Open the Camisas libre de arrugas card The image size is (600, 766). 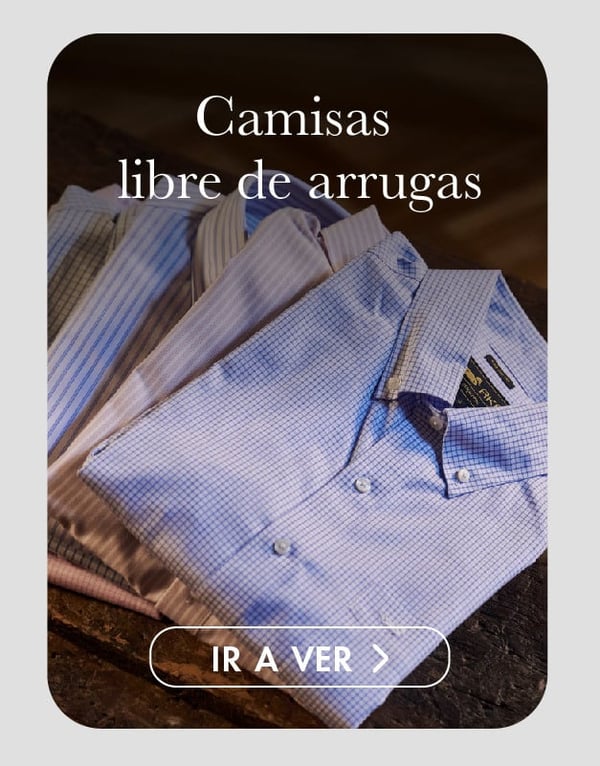point(297,380)
